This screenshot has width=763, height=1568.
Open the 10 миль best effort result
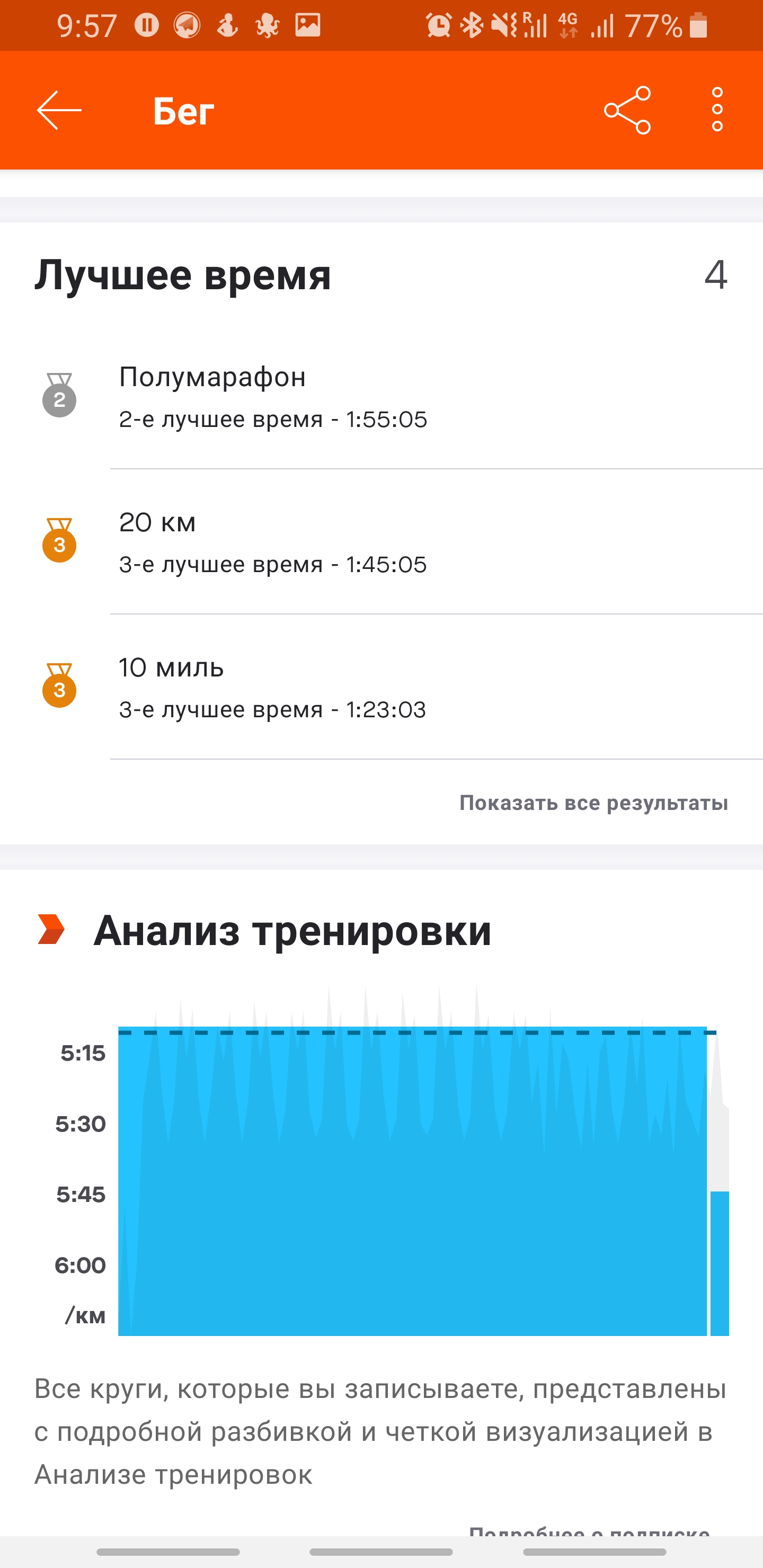(381, 687)
